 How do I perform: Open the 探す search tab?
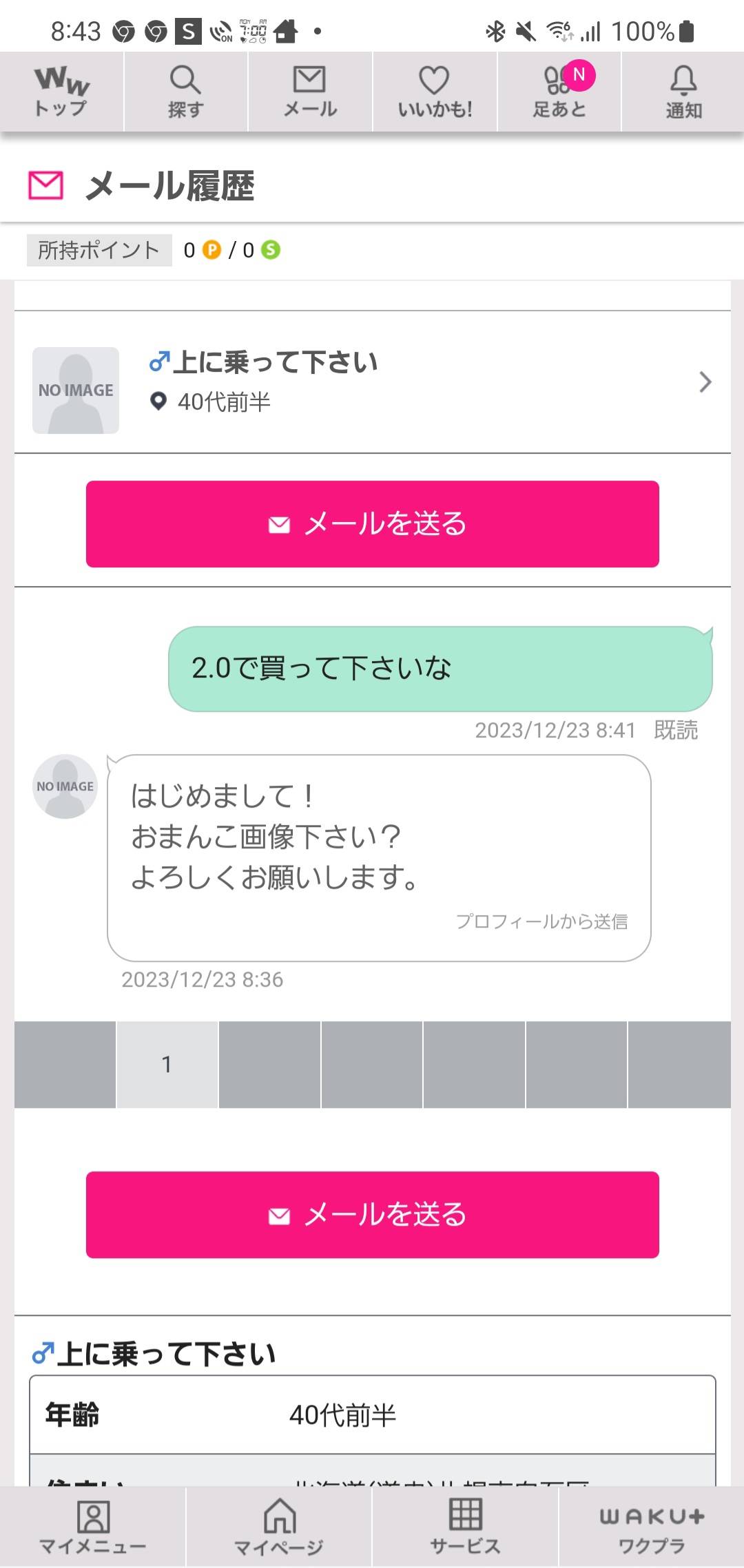(185, 92)
